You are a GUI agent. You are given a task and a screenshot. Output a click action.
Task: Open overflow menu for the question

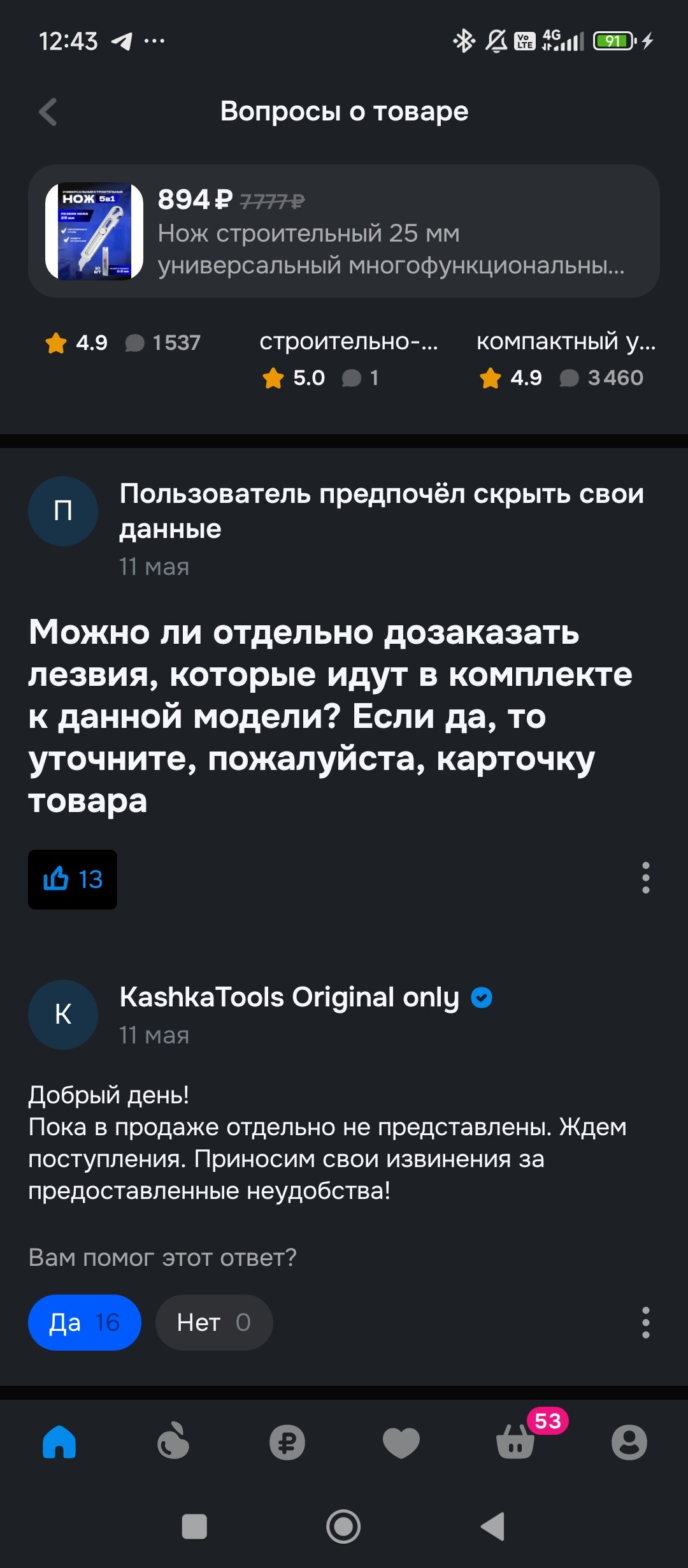click(645, 878)
